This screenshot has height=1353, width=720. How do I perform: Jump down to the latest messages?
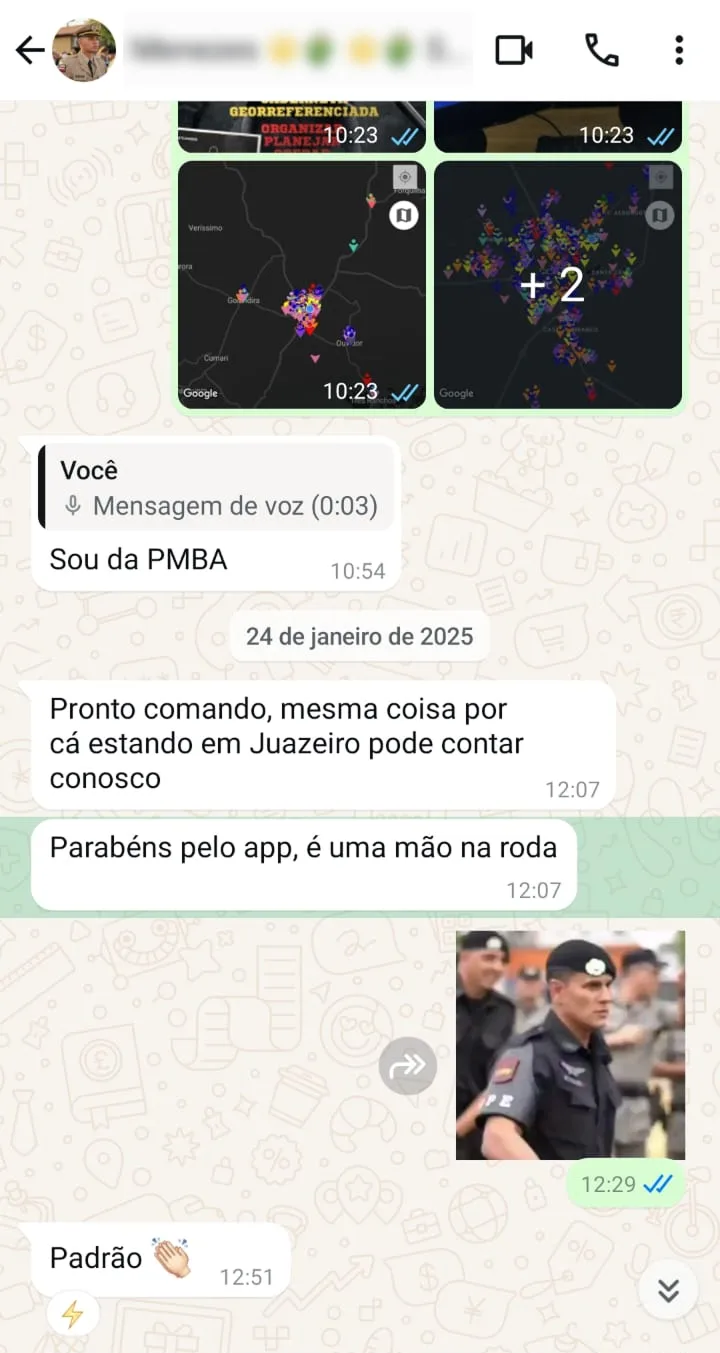(x=668, y=1290)
